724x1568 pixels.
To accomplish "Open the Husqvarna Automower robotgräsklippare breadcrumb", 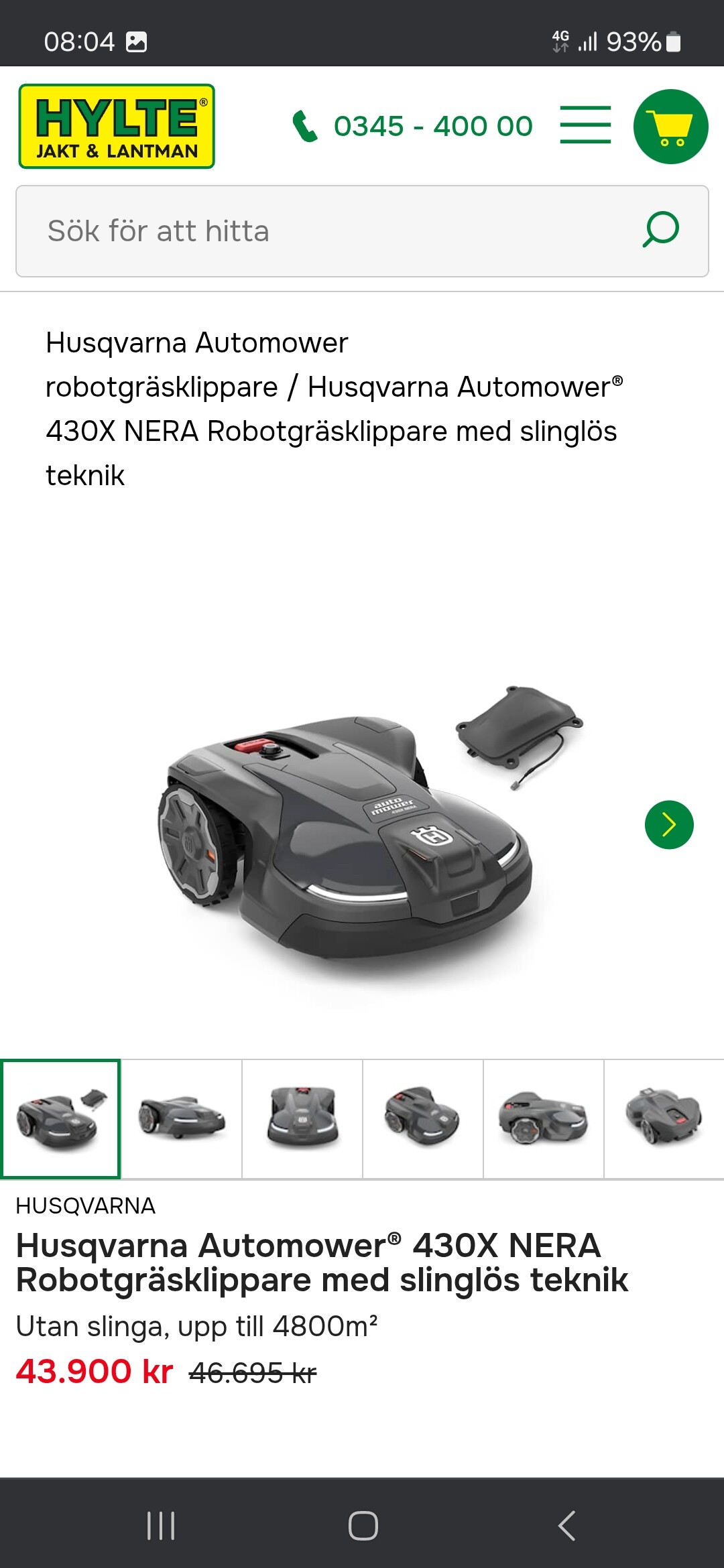I will point(196,365).
